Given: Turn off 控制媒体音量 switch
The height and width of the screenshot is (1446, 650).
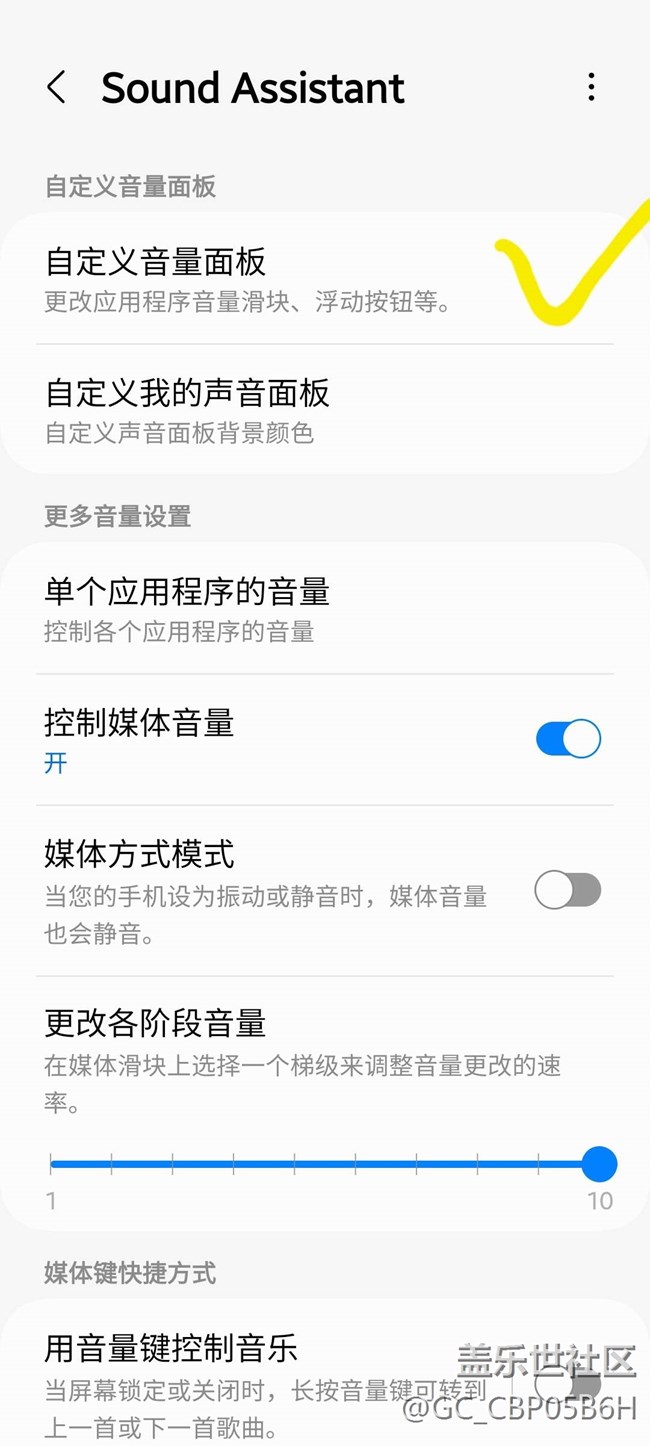Looking at the screenshot, I should [568, 740].
